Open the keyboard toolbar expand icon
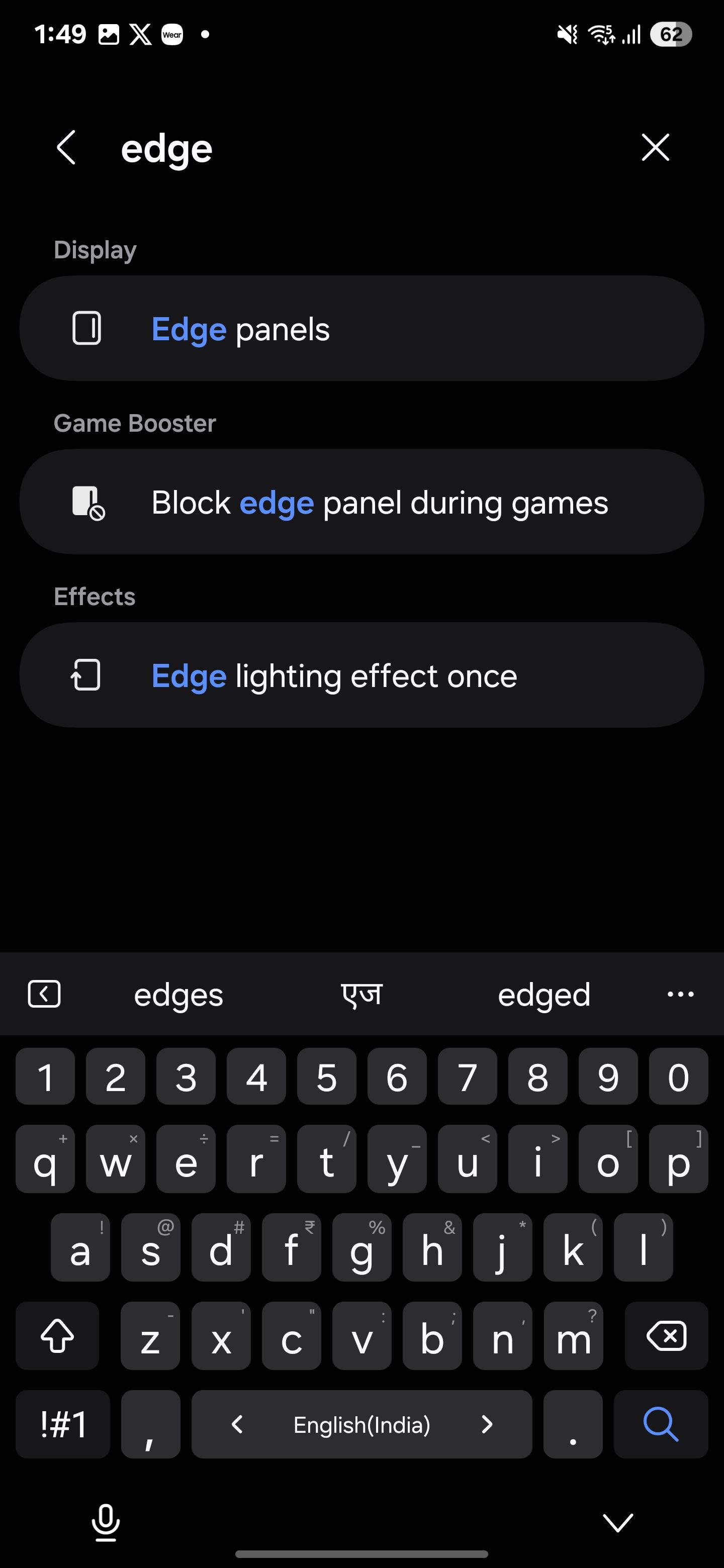The width and height of the screenshot is (724, 1568). click(44, 995)
